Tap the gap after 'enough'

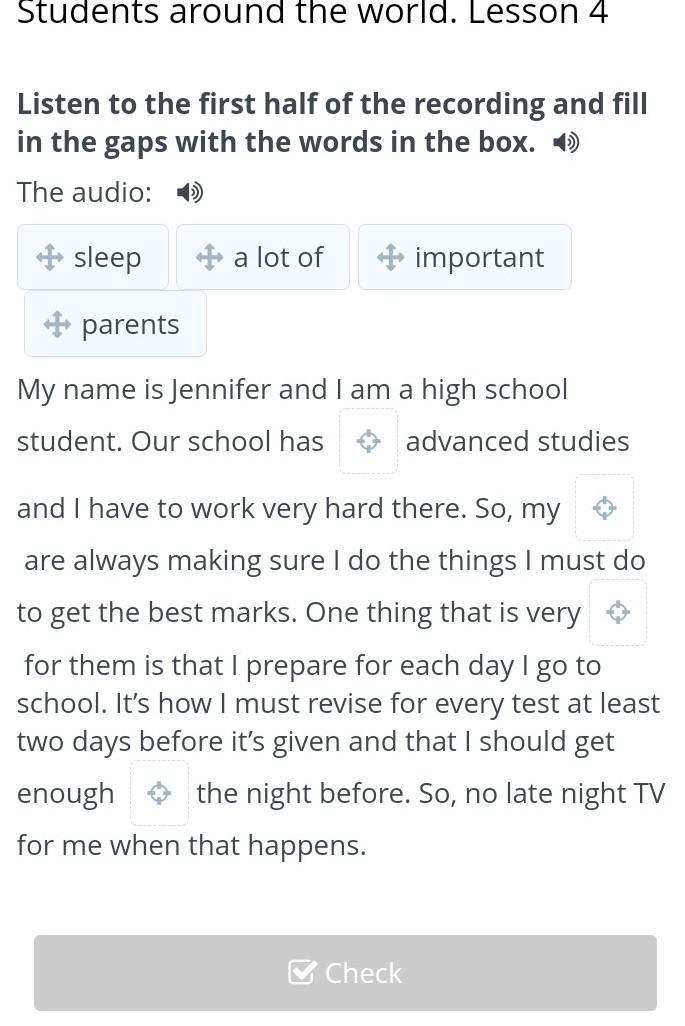point(160,793)
